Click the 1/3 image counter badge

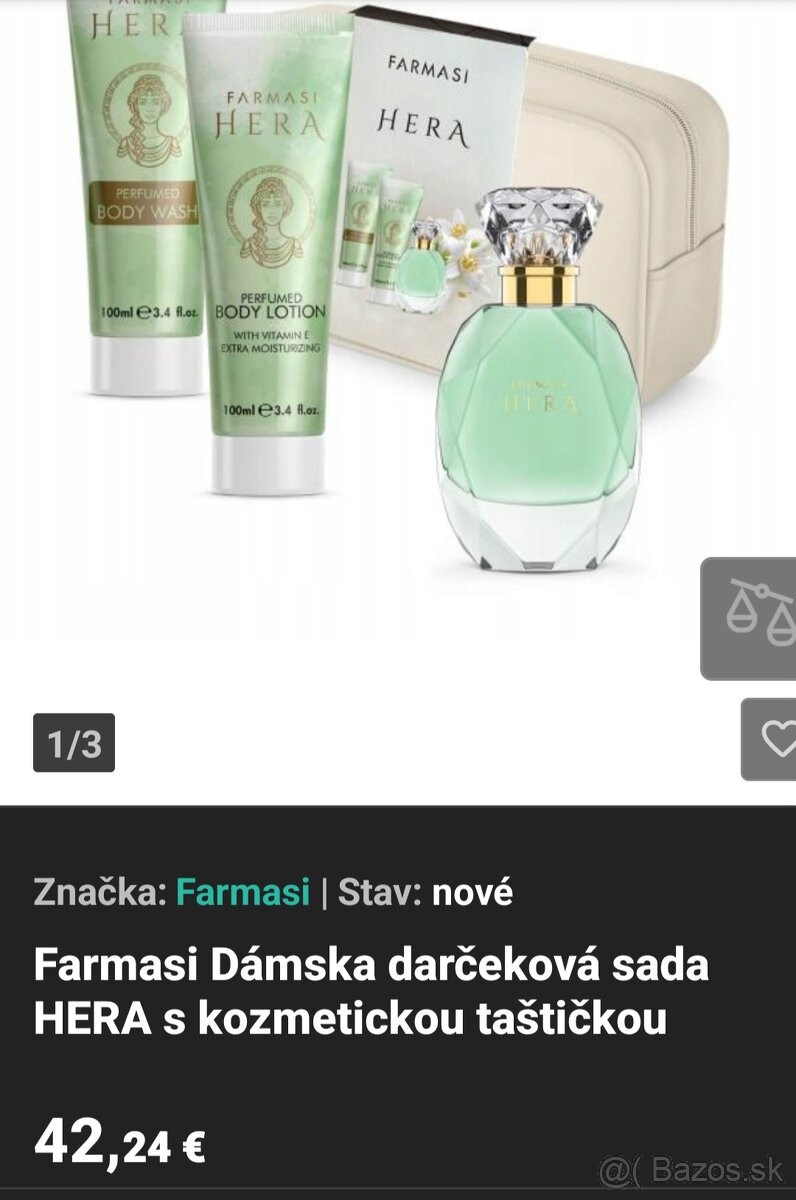pos(72,742)
